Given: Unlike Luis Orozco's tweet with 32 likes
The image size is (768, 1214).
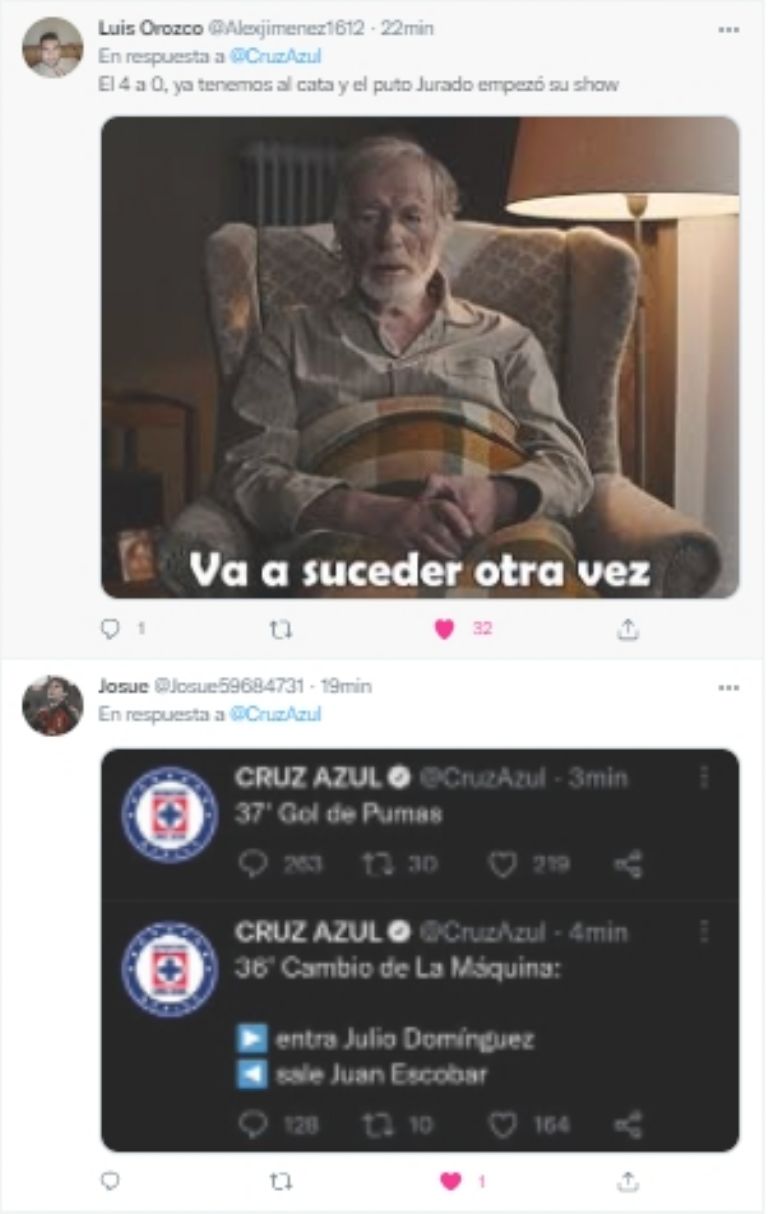Looking at the screenshot, I should click(445, 629).
